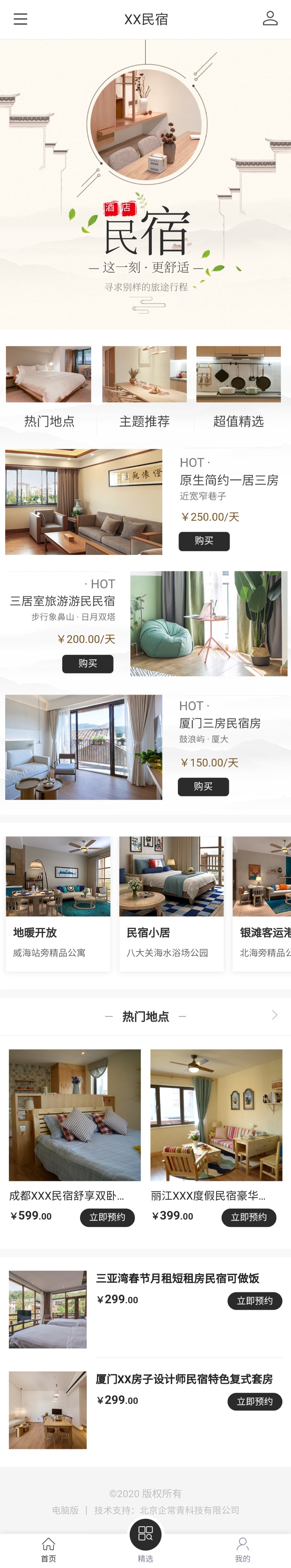Tap 立即预约 for 厦门XX房子设计师民宿

click(254, 1401)
